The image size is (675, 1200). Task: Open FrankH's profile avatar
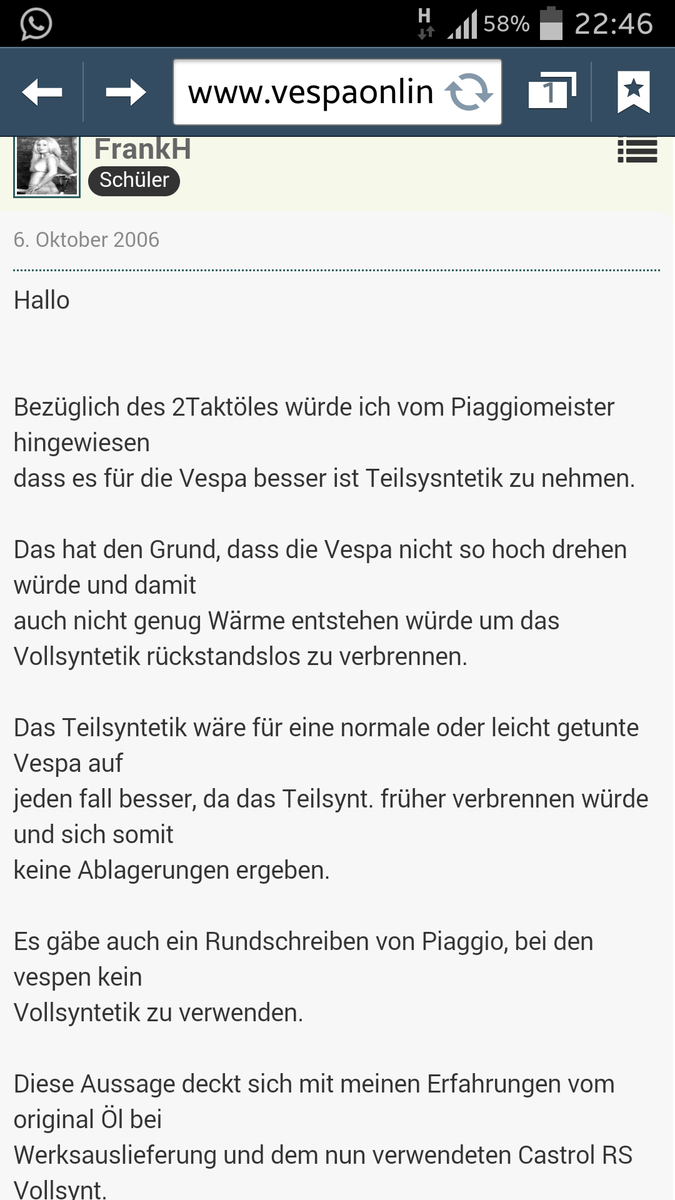click(x=47, y=165)
